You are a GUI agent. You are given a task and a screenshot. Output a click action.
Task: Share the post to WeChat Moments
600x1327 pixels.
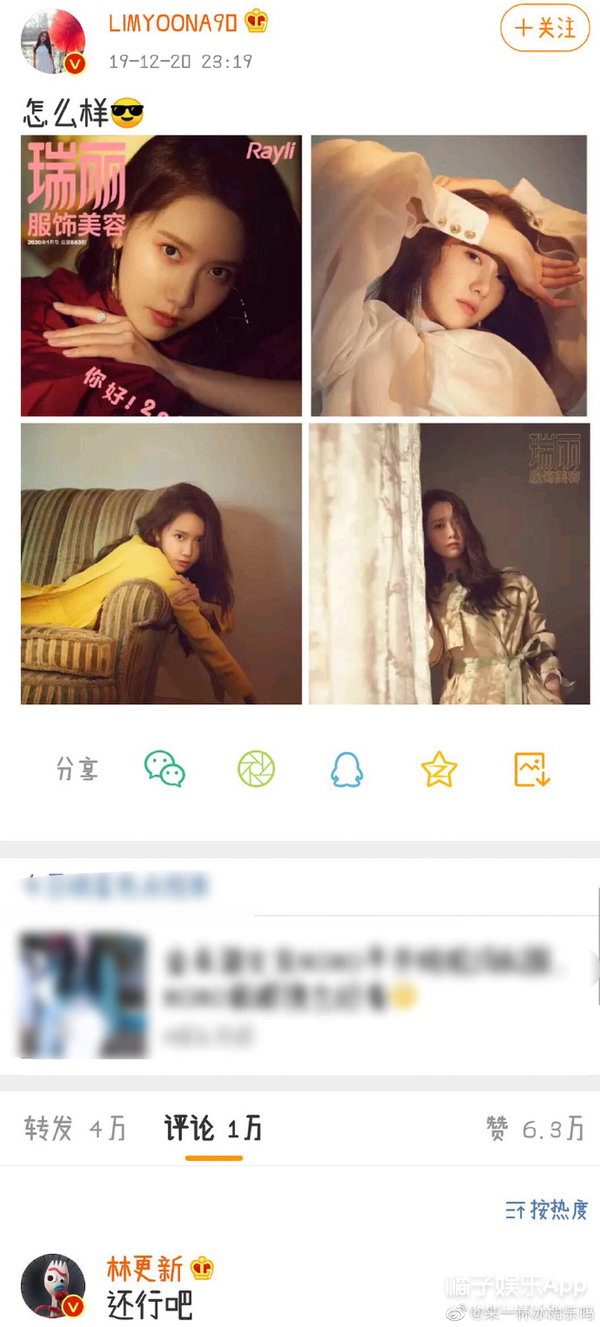point(255,769)
